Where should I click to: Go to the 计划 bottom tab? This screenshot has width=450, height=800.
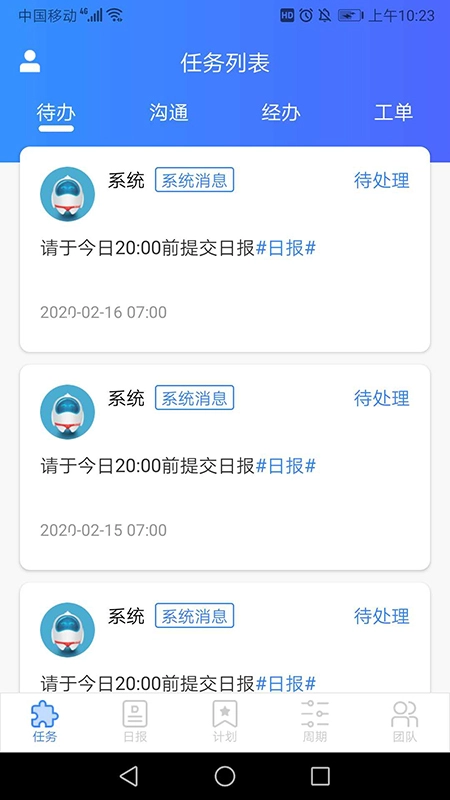click(x=225, y=721)
